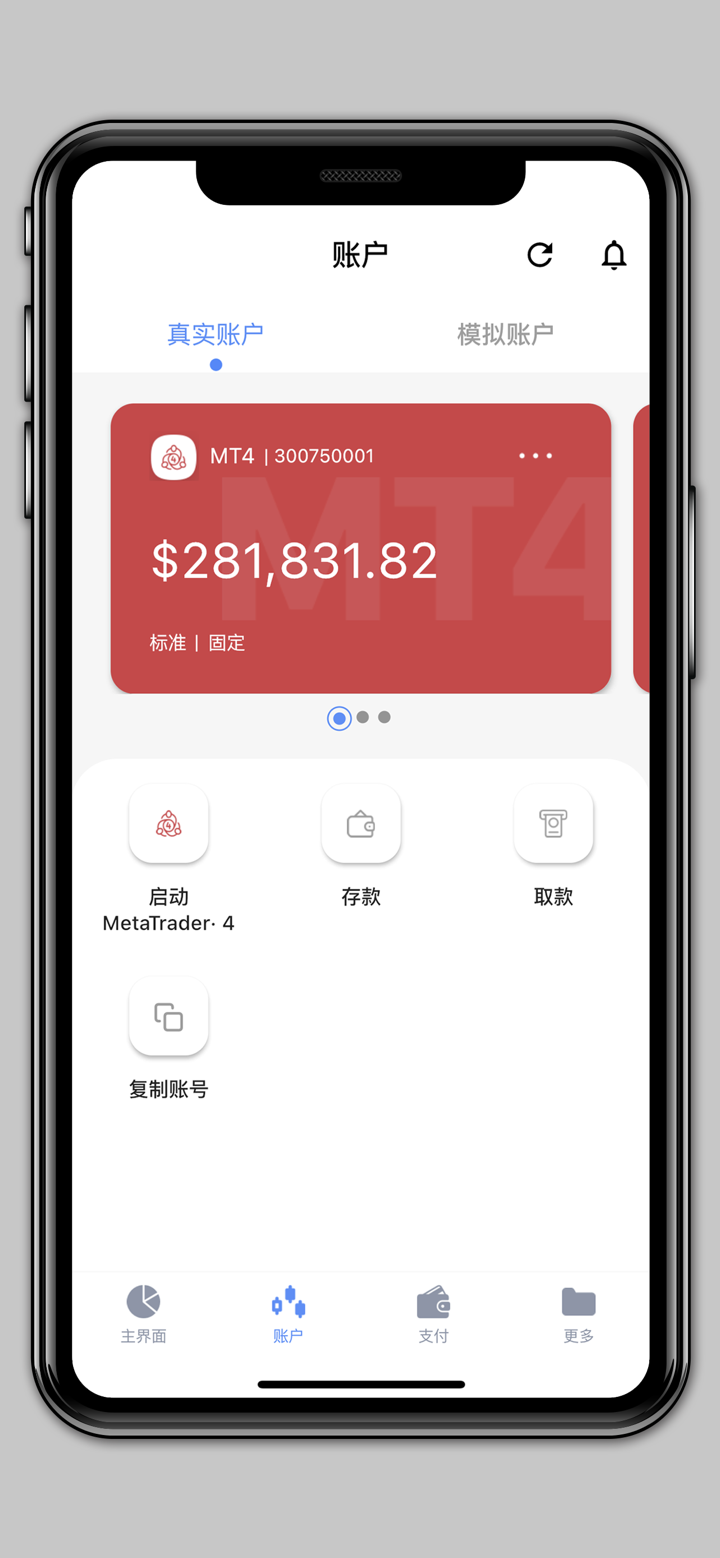Select the 账户 bottom tab
The height and width of the screenshot is (1558, 720).
(288, 1314)
